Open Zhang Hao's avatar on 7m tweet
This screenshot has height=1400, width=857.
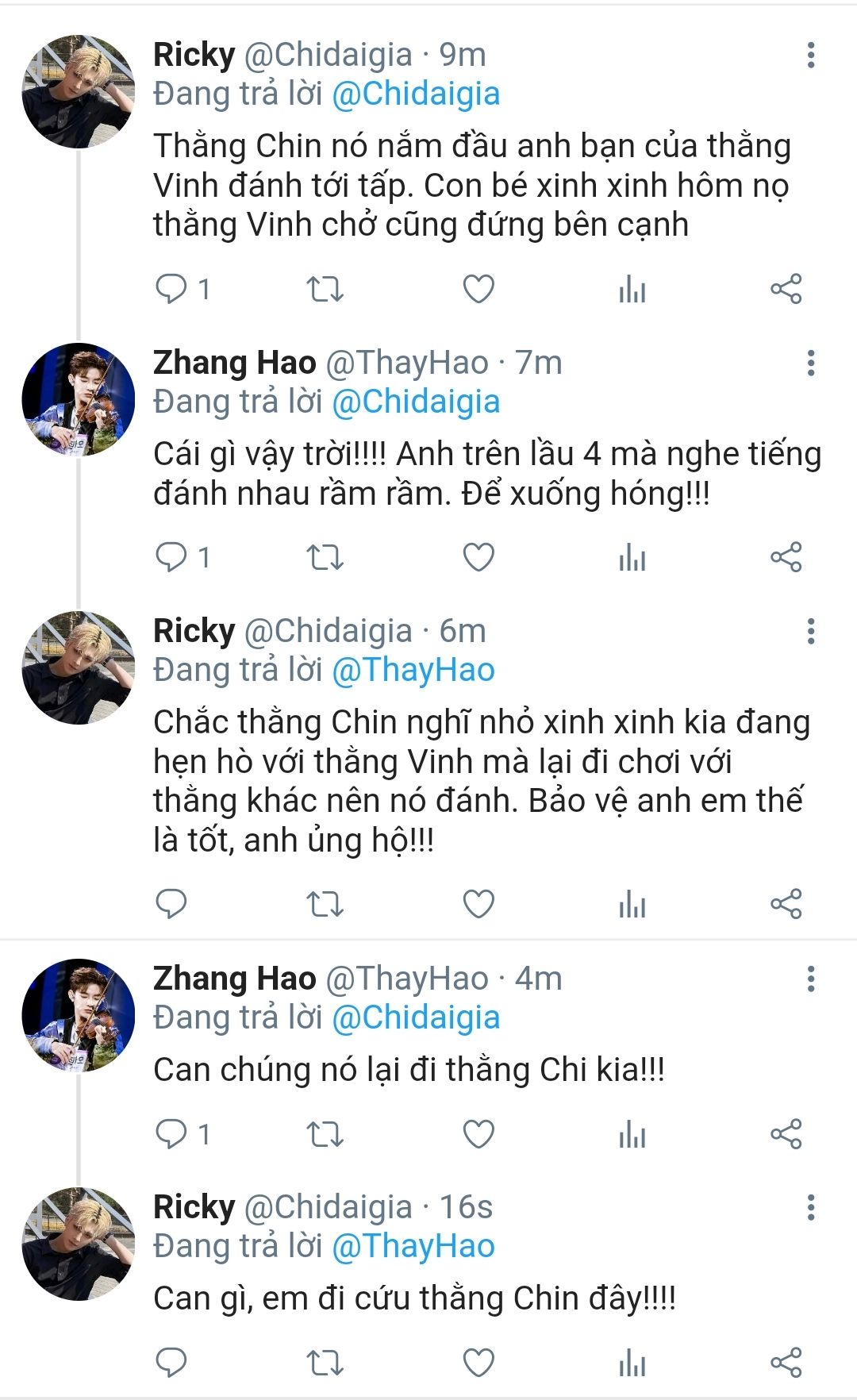78,399
